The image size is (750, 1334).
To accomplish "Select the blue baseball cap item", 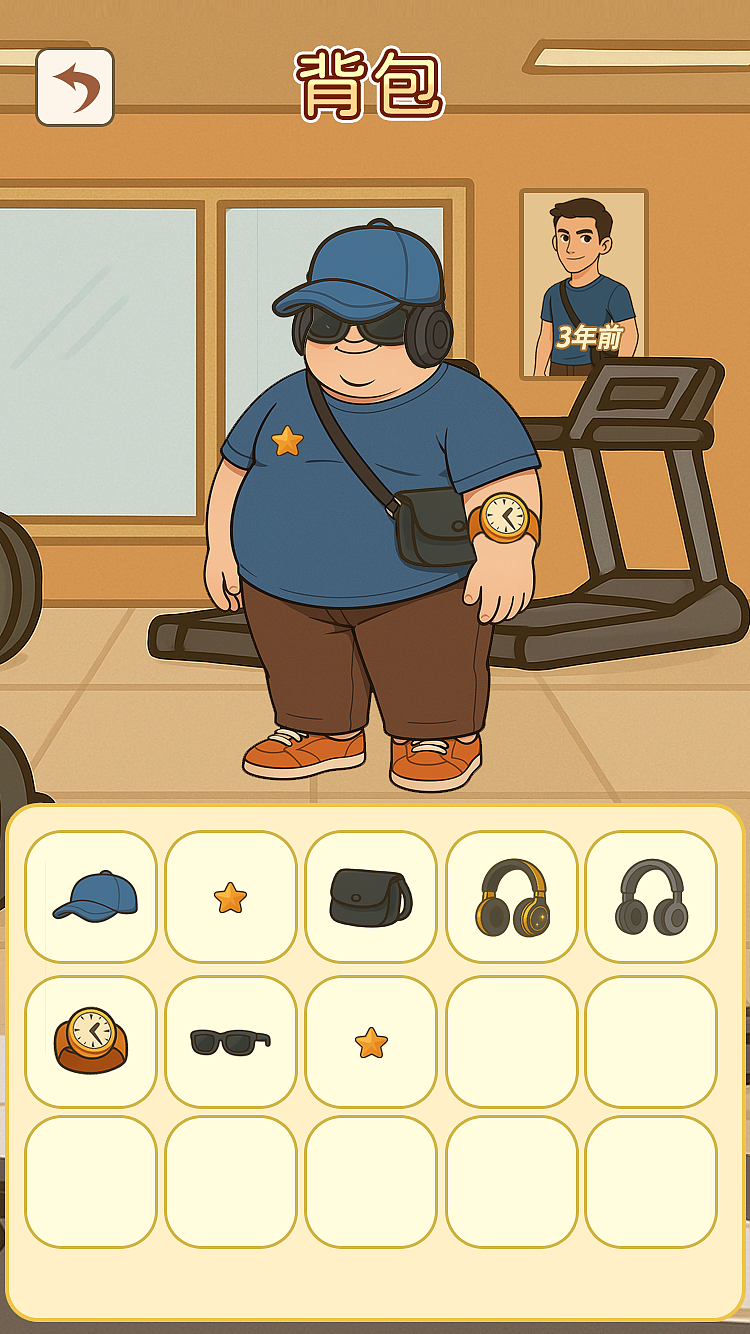I will 91,896.
